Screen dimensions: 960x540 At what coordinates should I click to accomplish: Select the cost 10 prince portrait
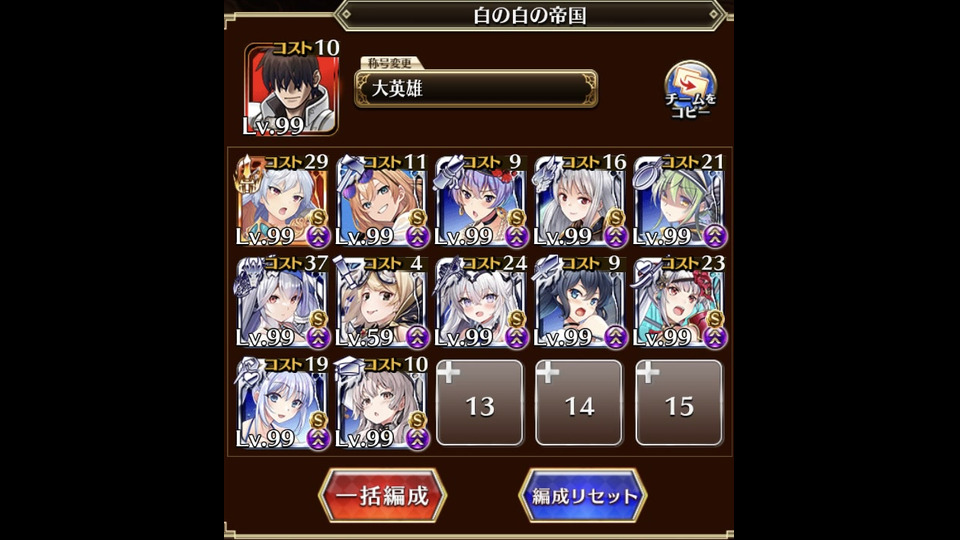pos(291,89)
